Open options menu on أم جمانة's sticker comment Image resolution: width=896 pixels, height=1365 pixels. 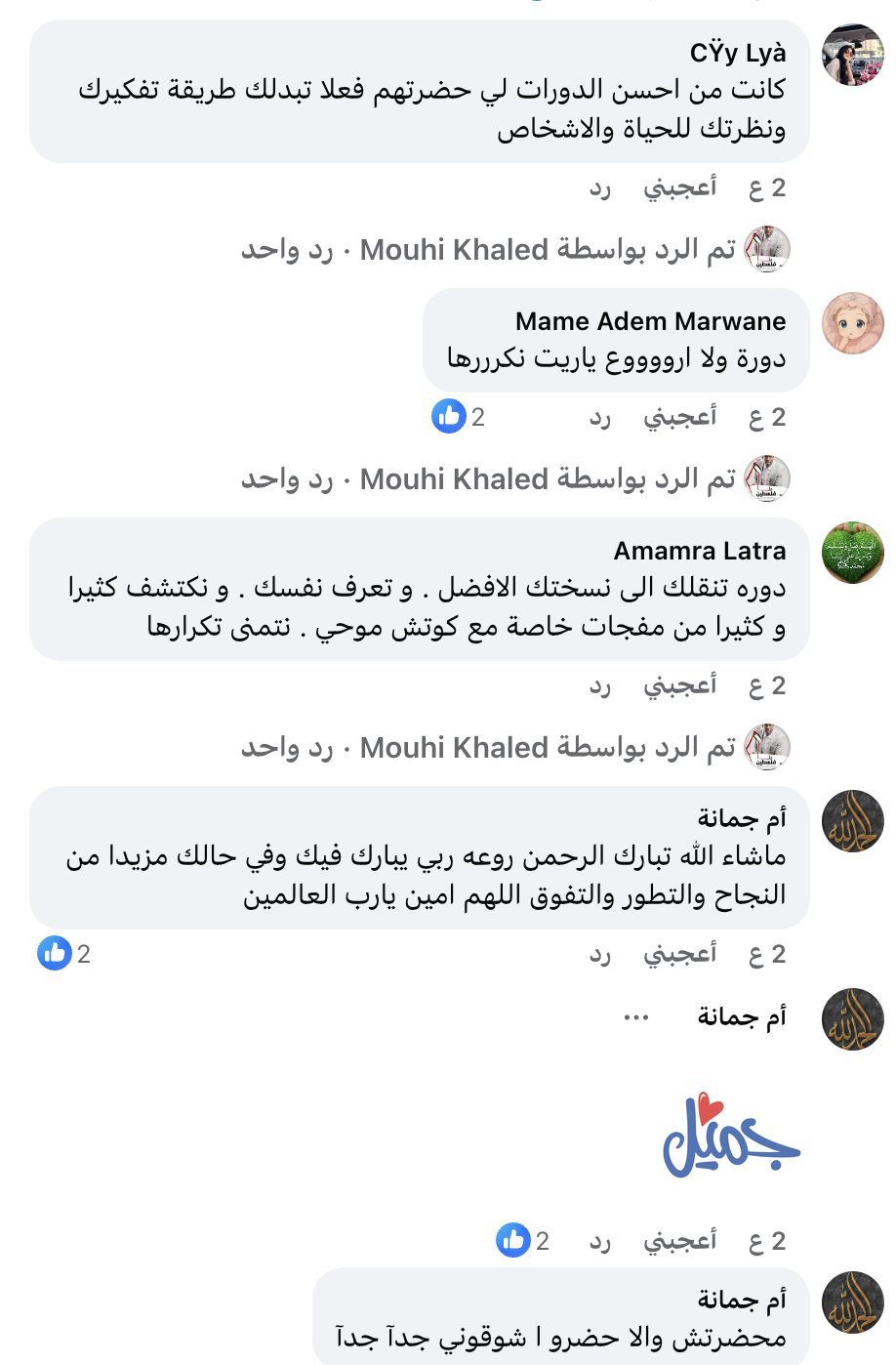pos(636,1017)
